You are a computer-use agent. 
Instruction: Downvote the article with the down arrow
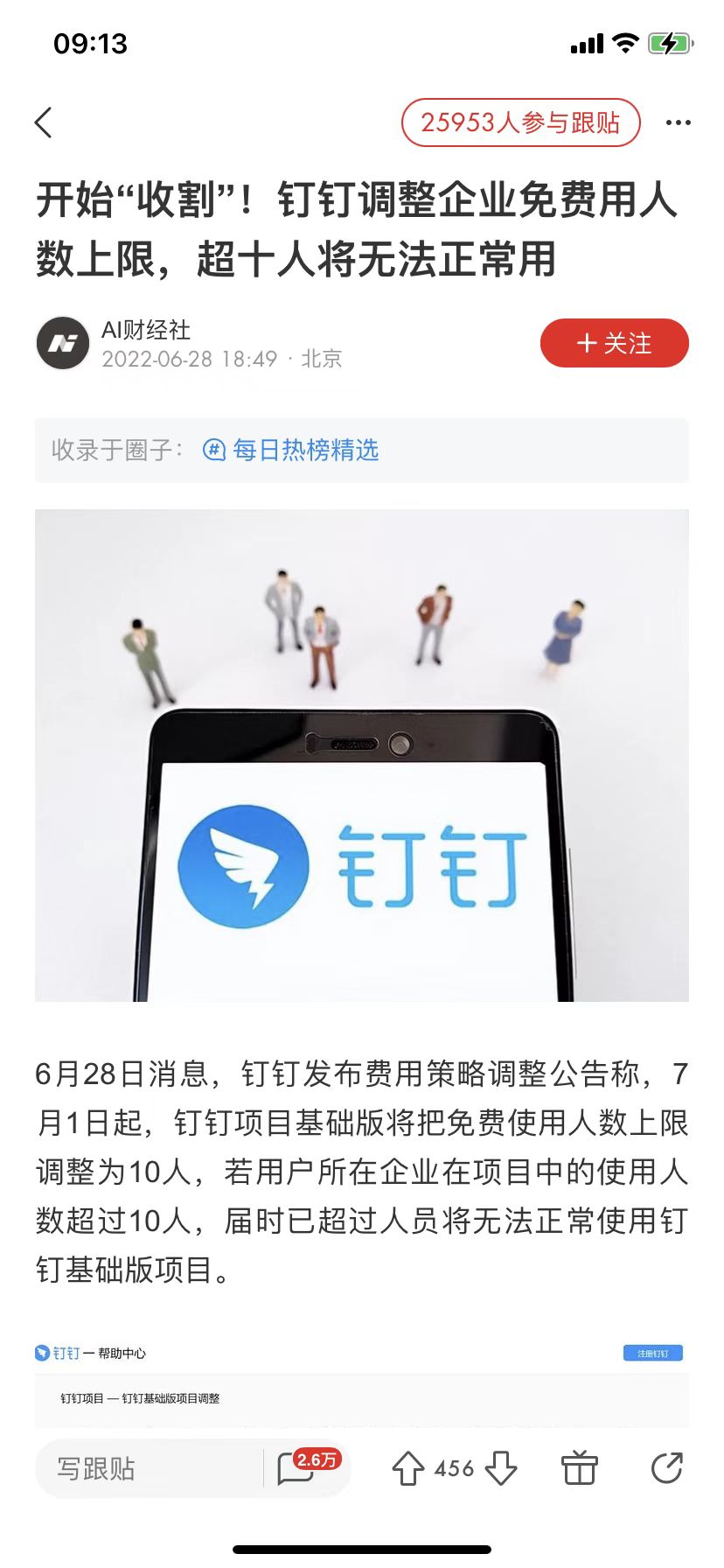(500, 1468)
